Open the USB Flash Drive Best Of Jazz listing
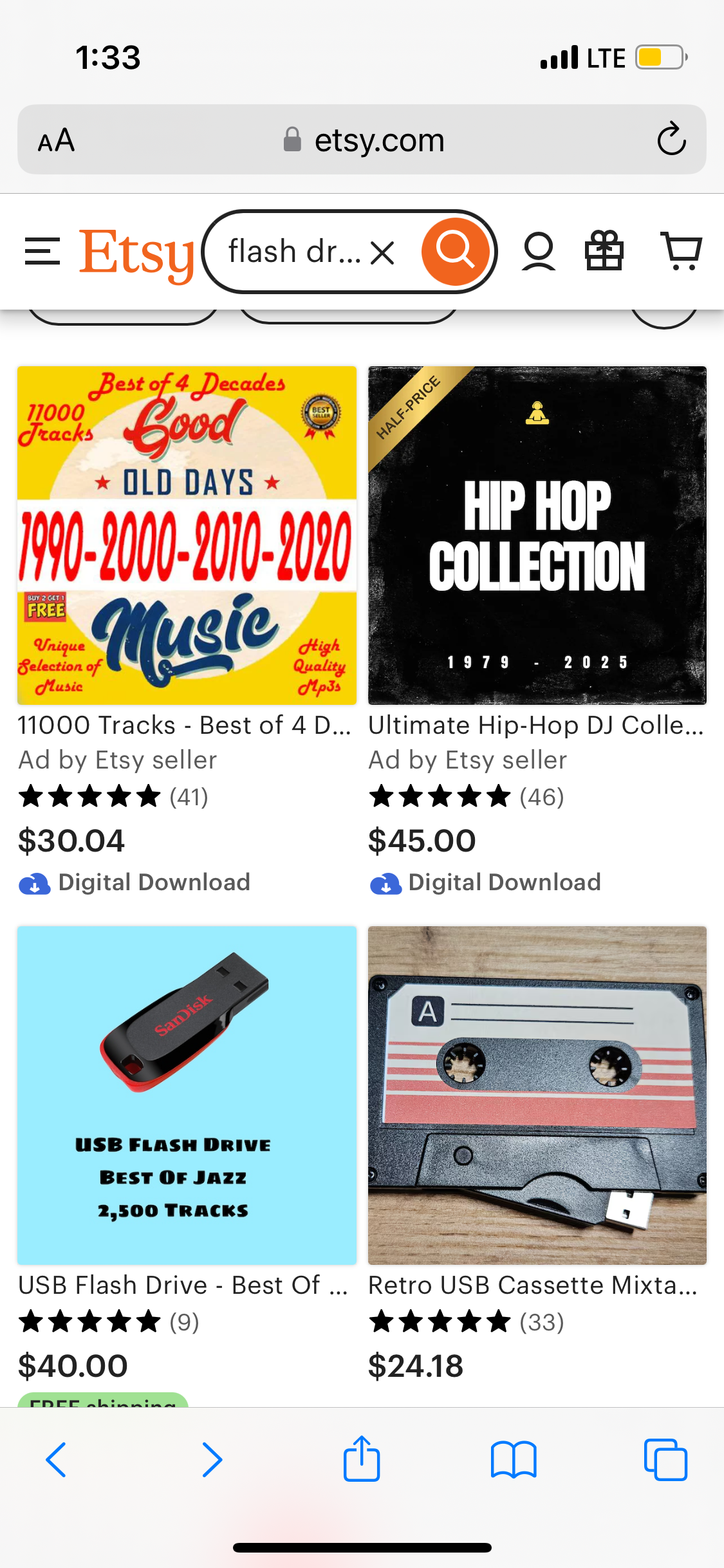This screenshot has height=1568, width=724. point(187,1096)
